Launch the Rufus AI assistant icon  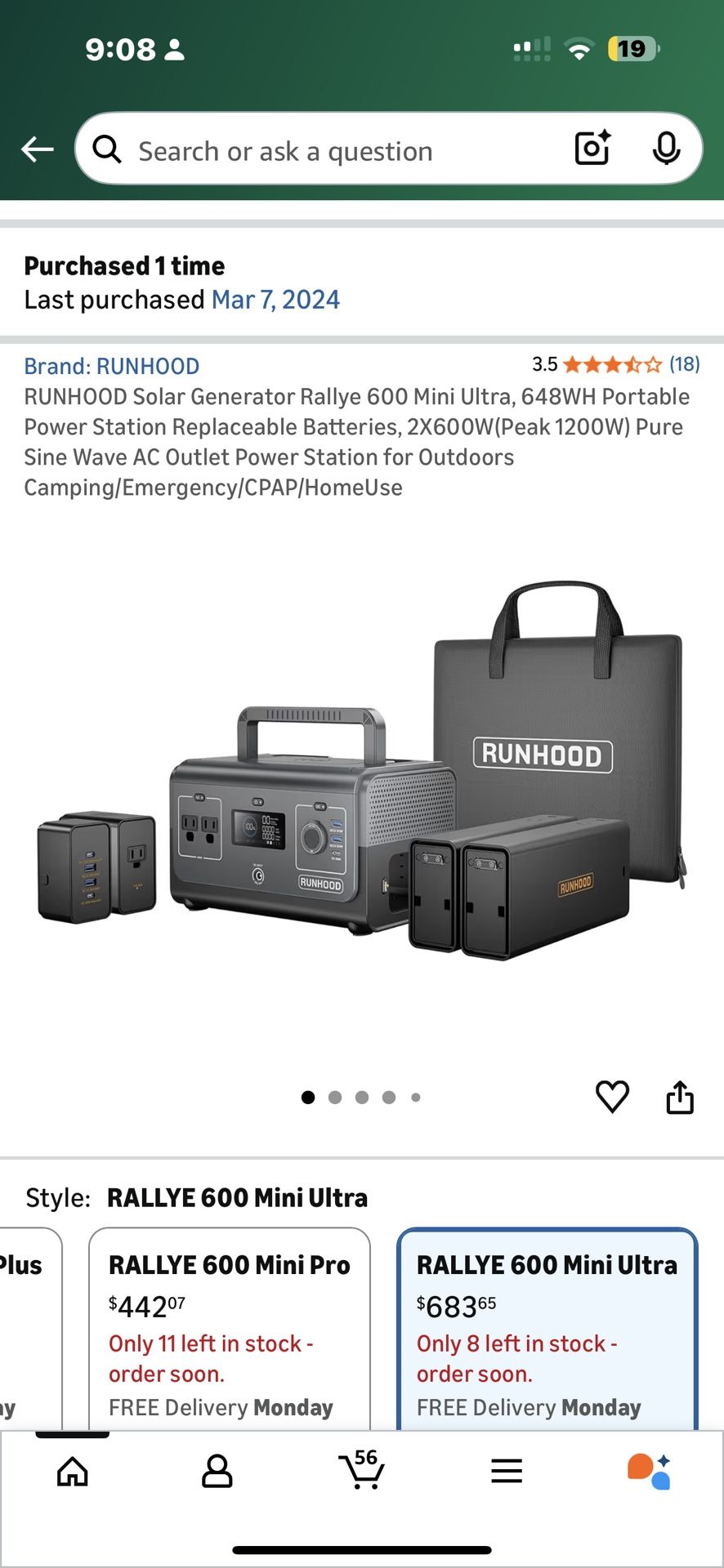tap(650, 1470)
